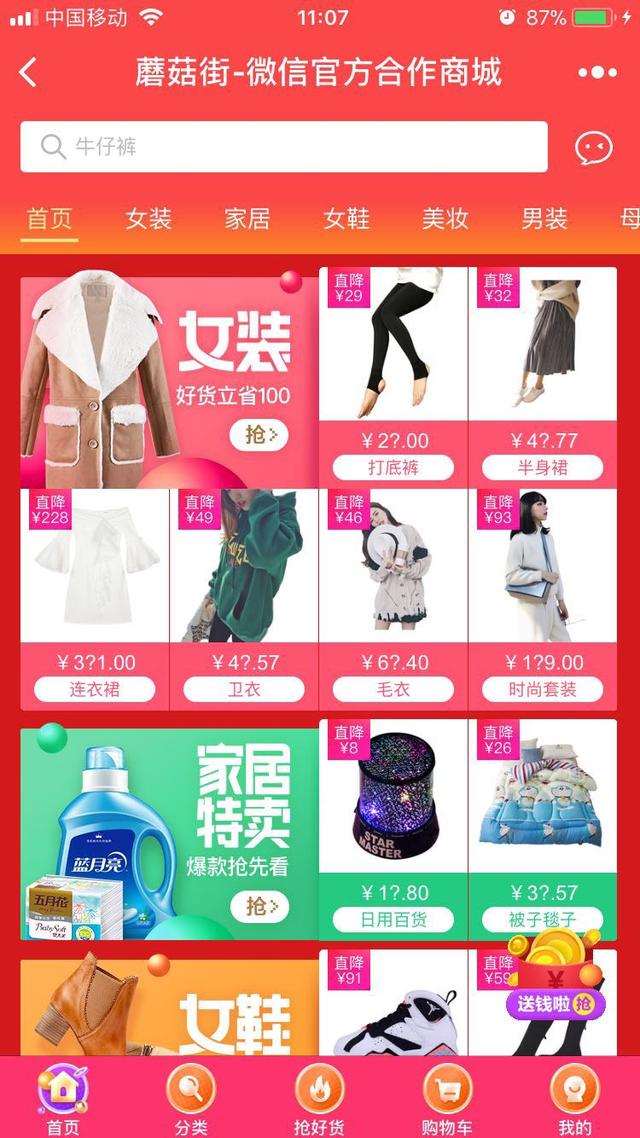Tap the 牛仔裤 search box
This screenshot has height=1138, width=640.
pyautogui.click(x=284, y=147)
